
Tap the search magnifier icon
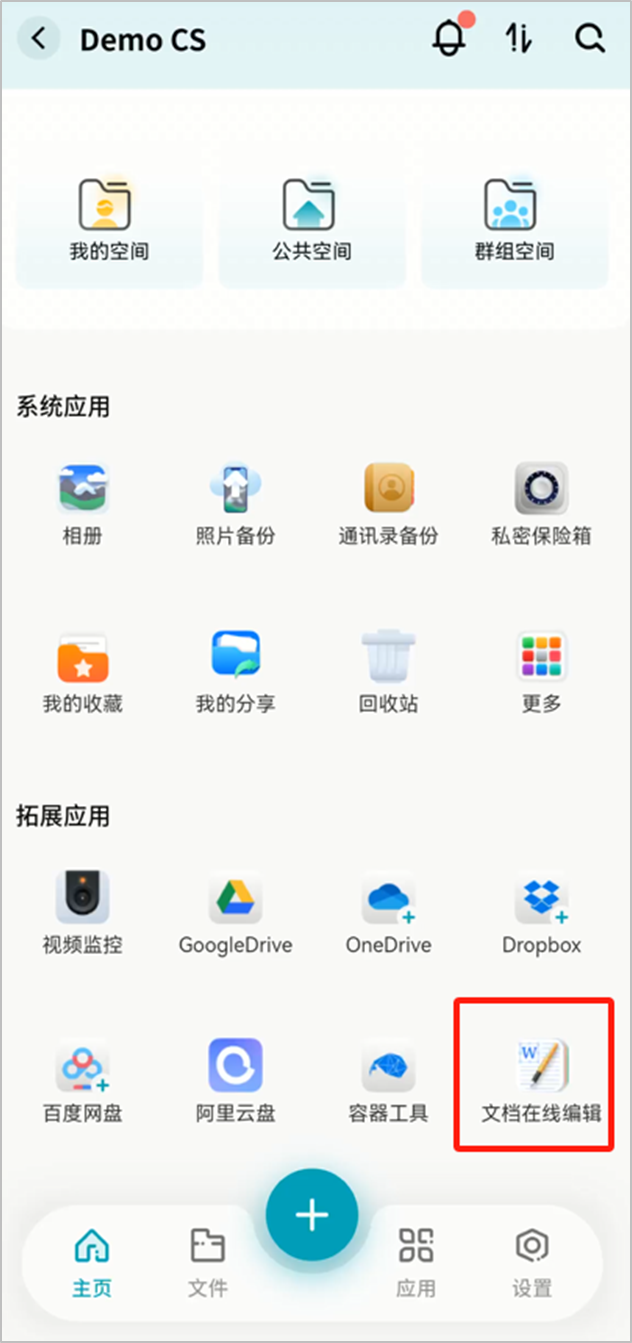pyautogui.click(x=589, y=39)
